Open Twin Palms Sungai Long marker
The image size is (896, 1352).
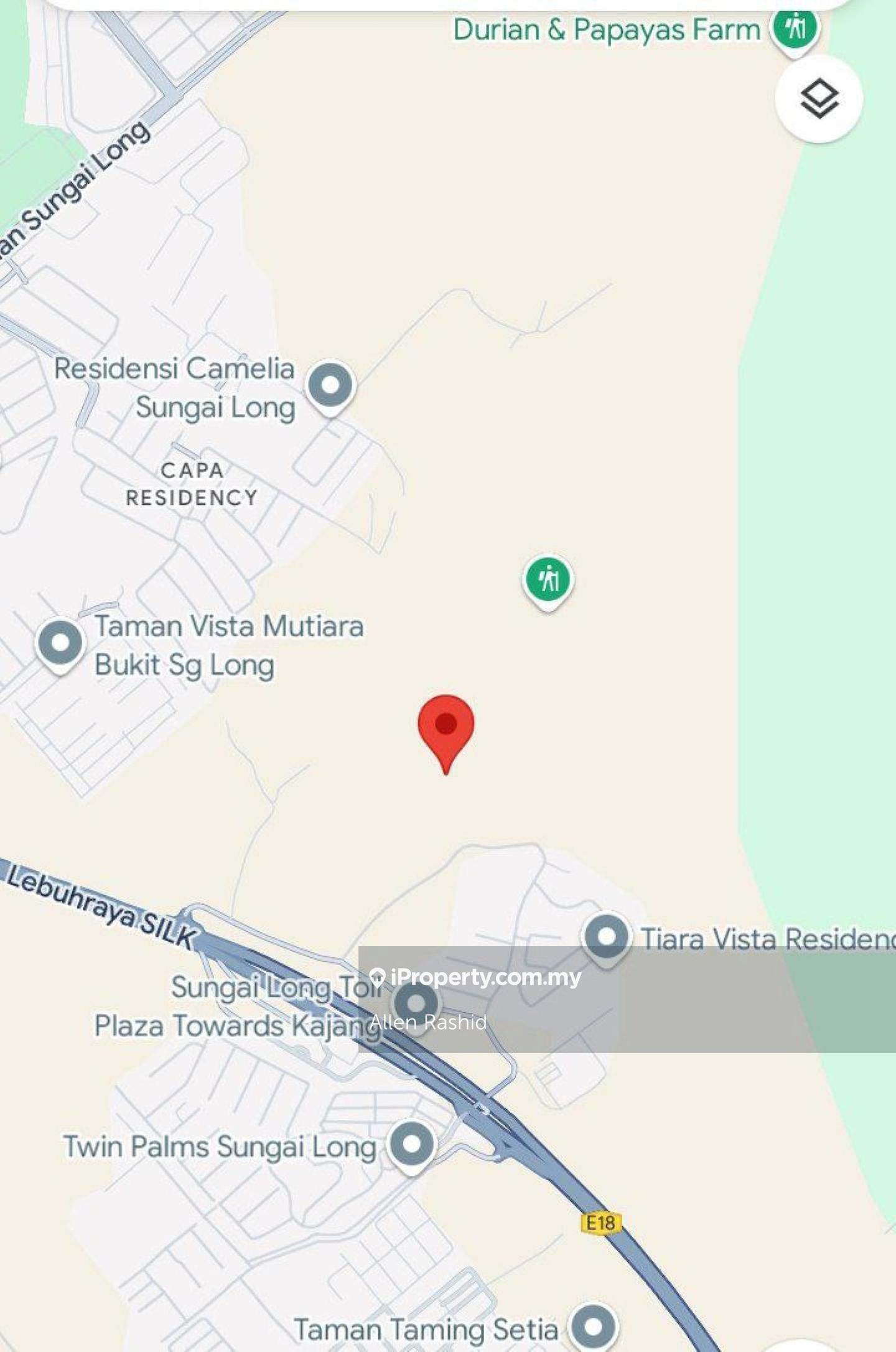(x=411, y=1144)
